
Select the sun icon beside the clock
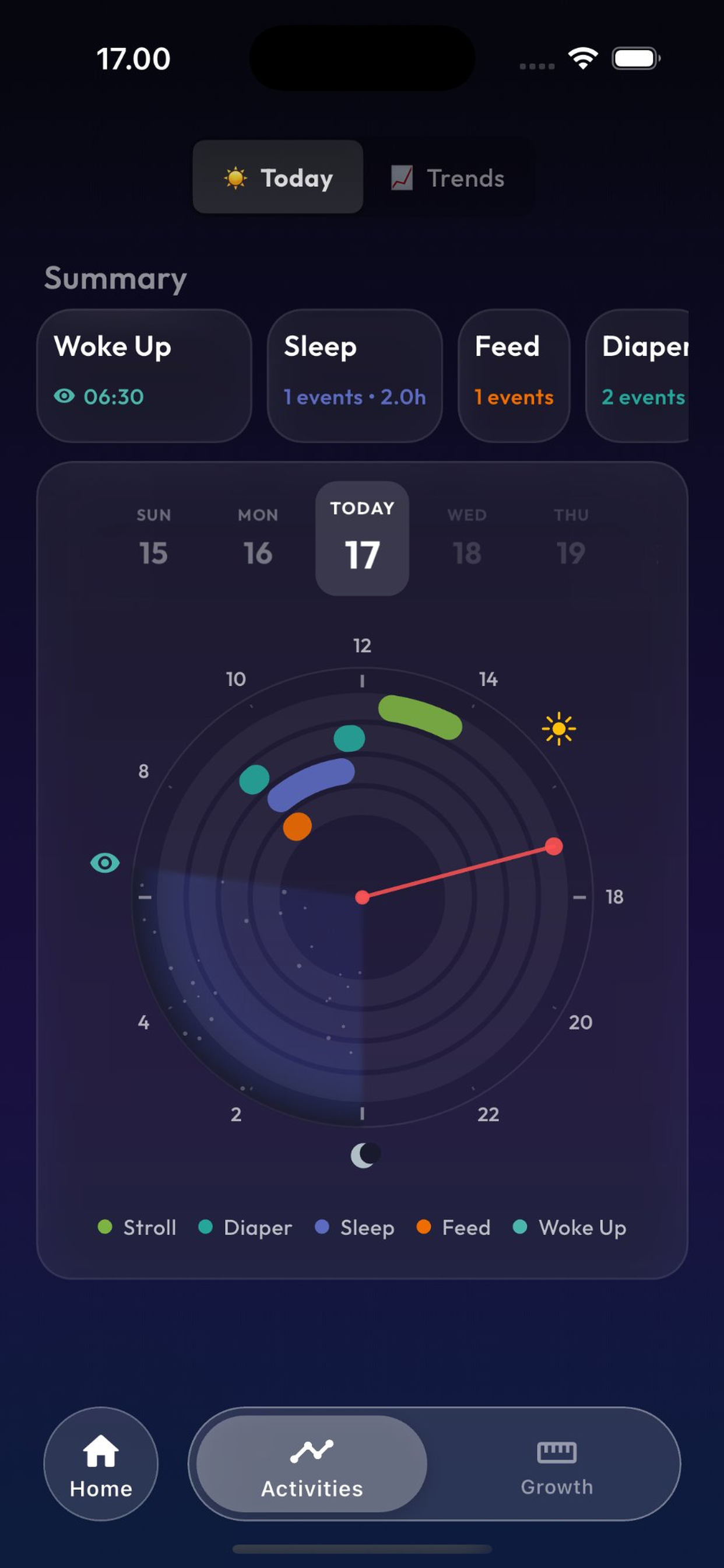click(x=558, y=728)
